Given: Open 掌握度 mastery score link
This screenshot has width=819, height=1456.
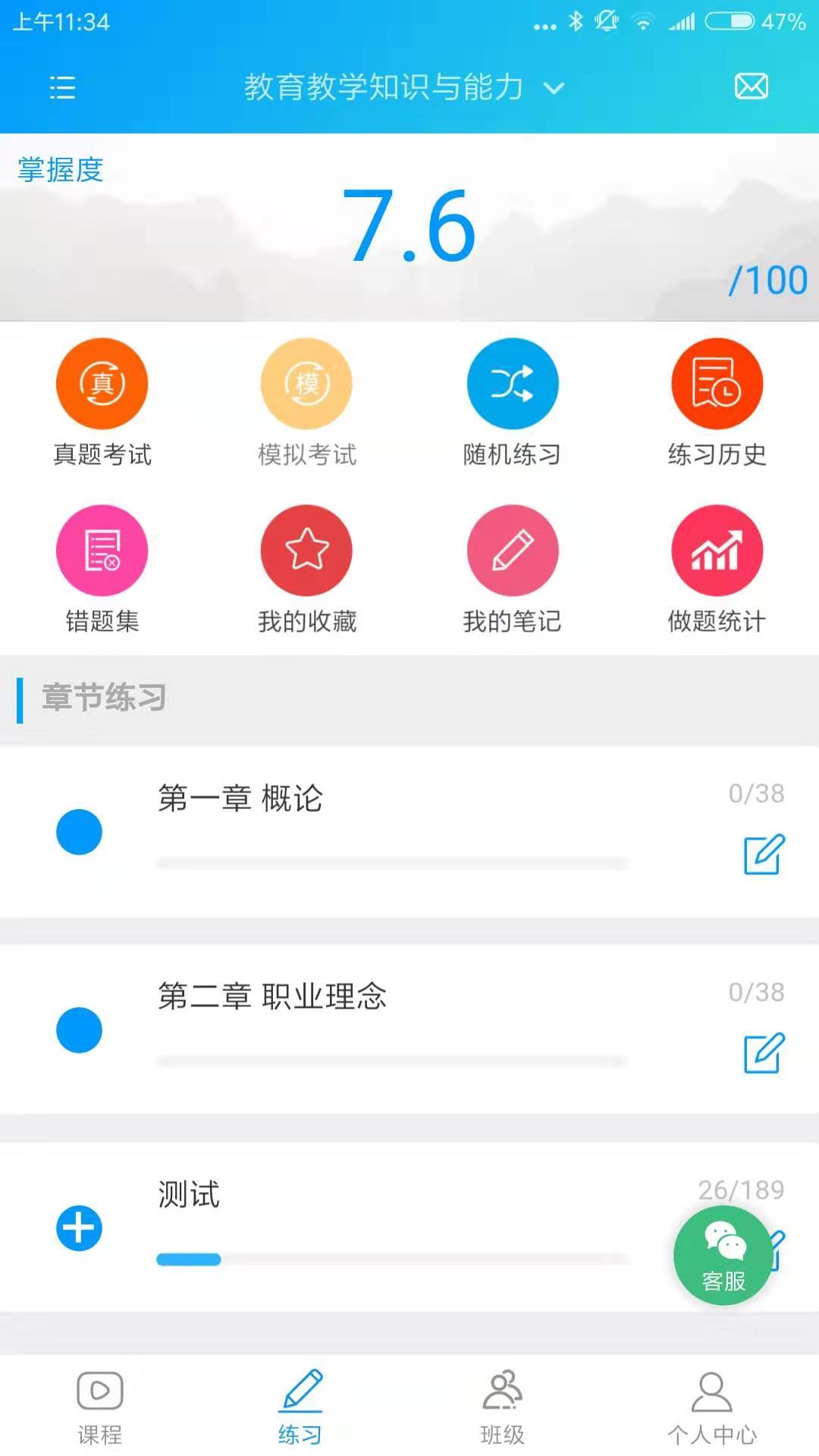Looking at the screenshot, I should (x=60, y=169).
